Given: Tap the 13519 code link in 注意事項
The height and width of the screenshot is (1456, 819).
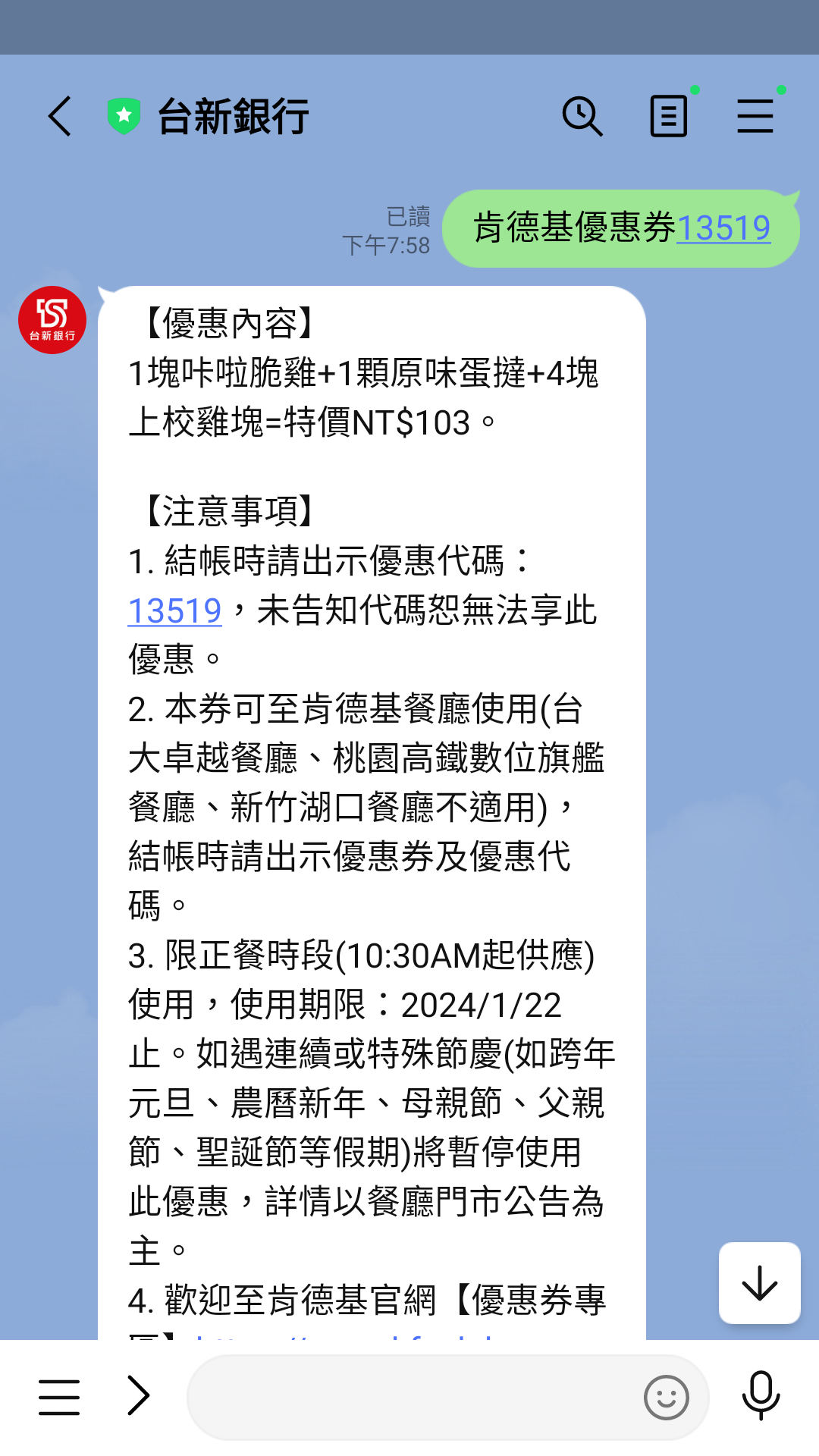Looking at the screenshot, I should point(174,611).
